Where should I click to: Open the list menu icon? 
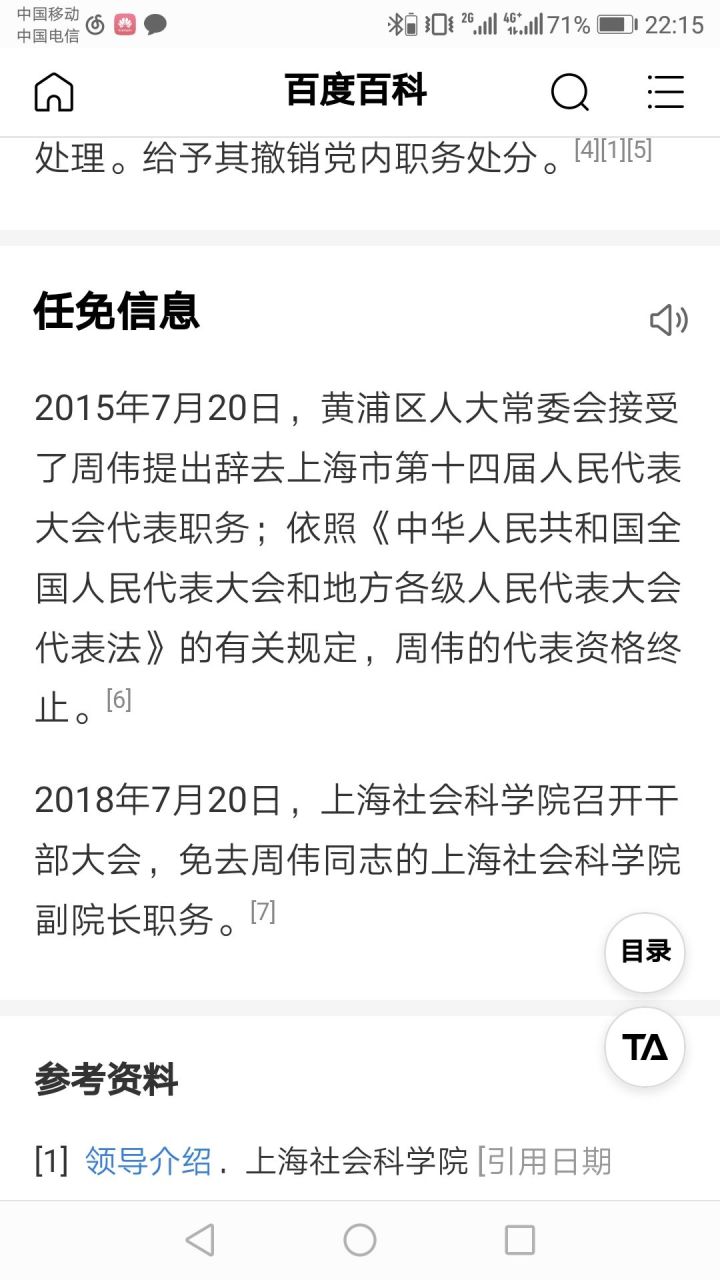click(x=665, y=92)
